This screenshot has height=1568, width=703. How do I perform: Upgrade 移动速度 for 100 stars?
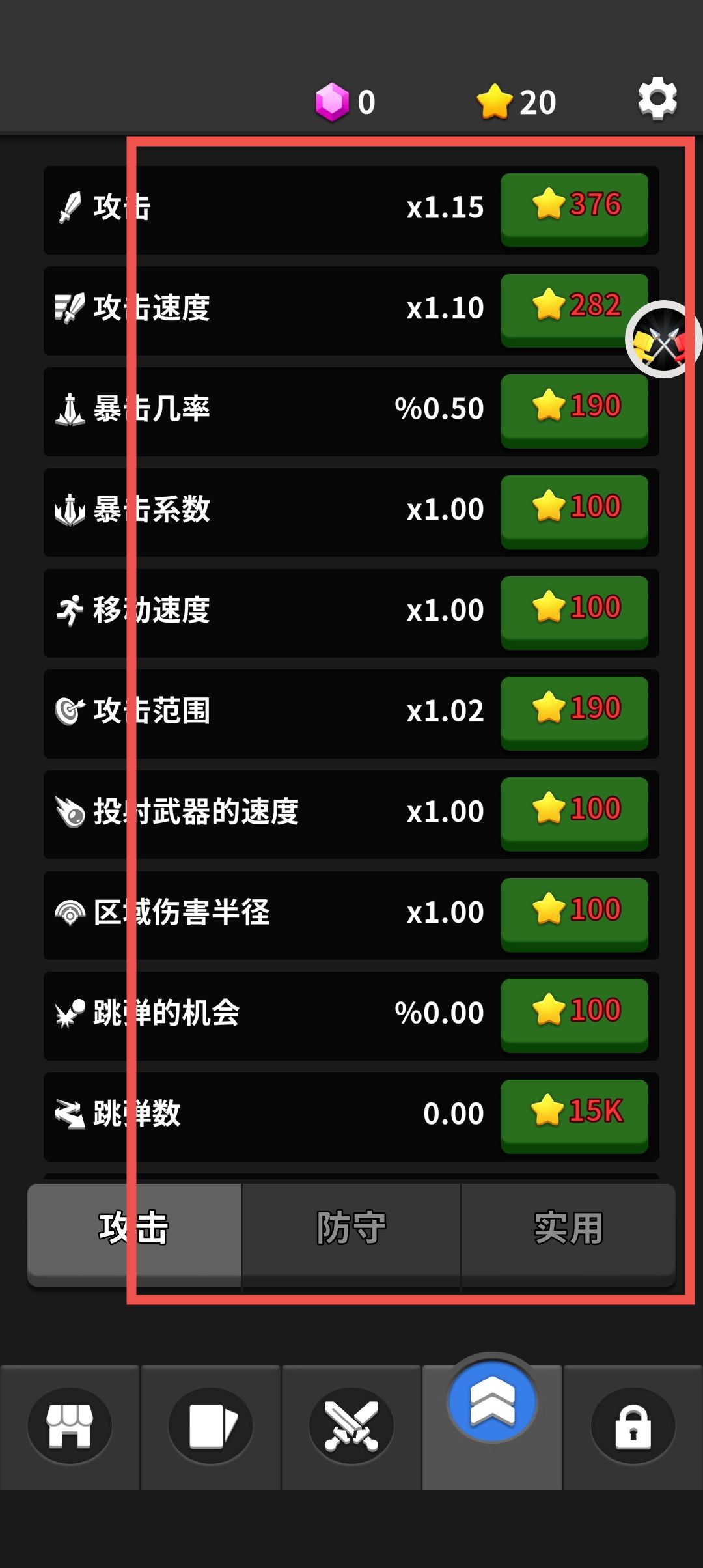[x=574, y=610]
